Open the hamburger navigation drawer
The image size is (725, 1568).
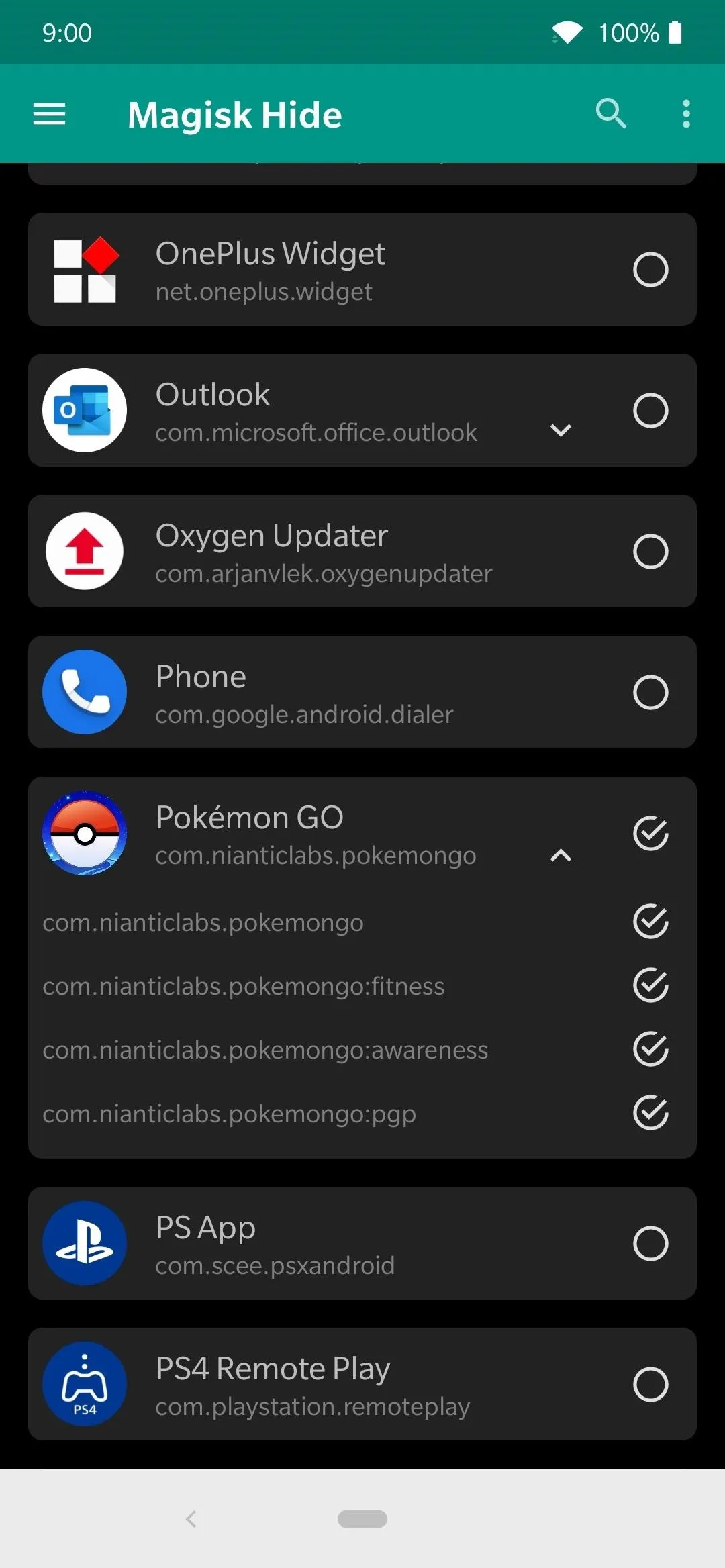pyautogui.click(x=50, y=114)
